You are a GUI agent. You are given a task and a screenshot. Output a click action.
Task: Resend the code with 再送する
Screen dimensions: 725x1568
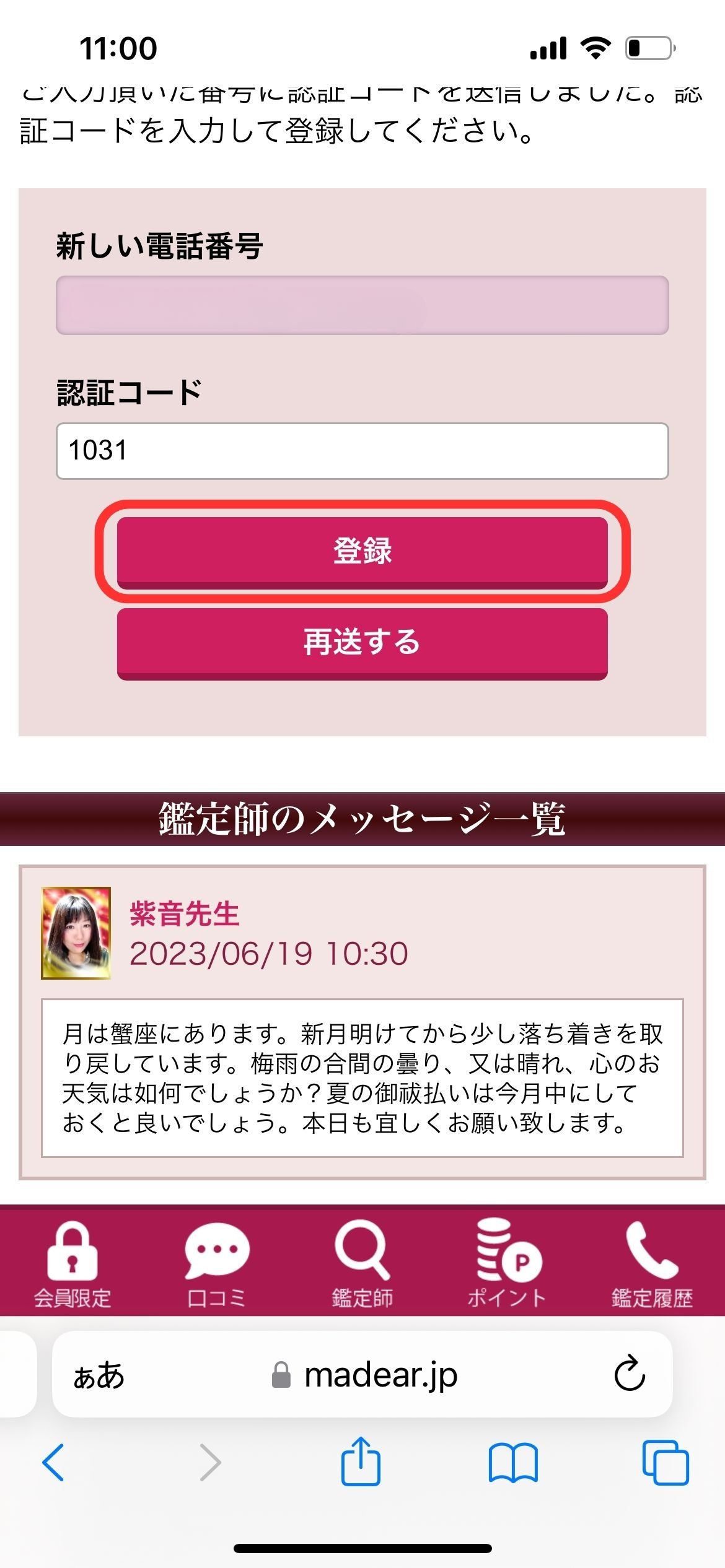pos(362,643)
